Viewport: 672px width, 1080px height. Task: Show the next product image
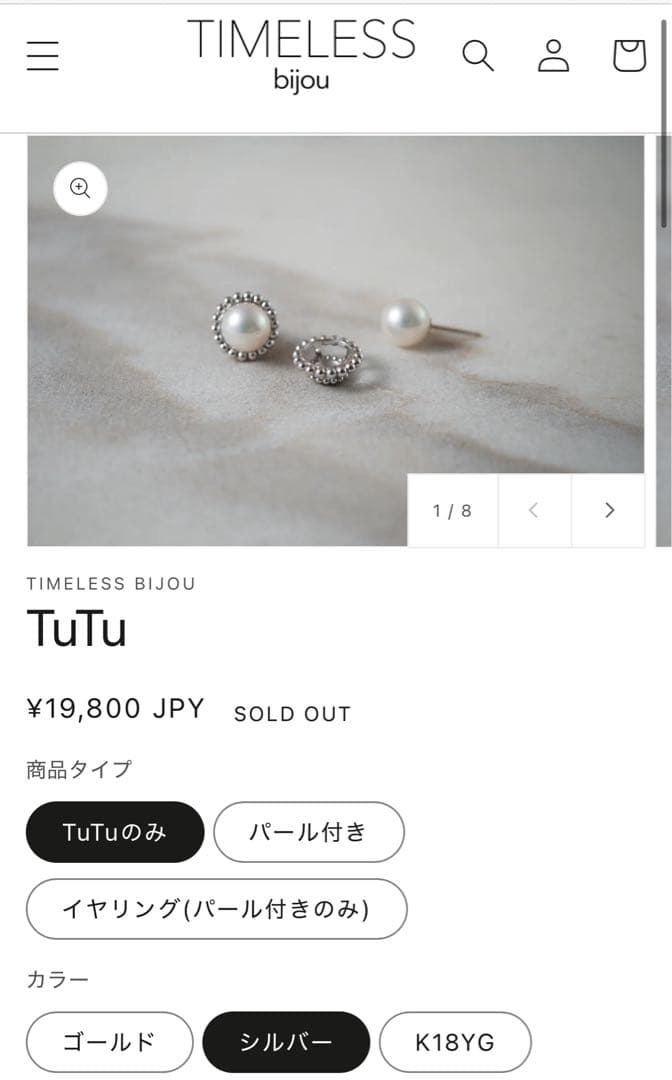tap(609, 510)
